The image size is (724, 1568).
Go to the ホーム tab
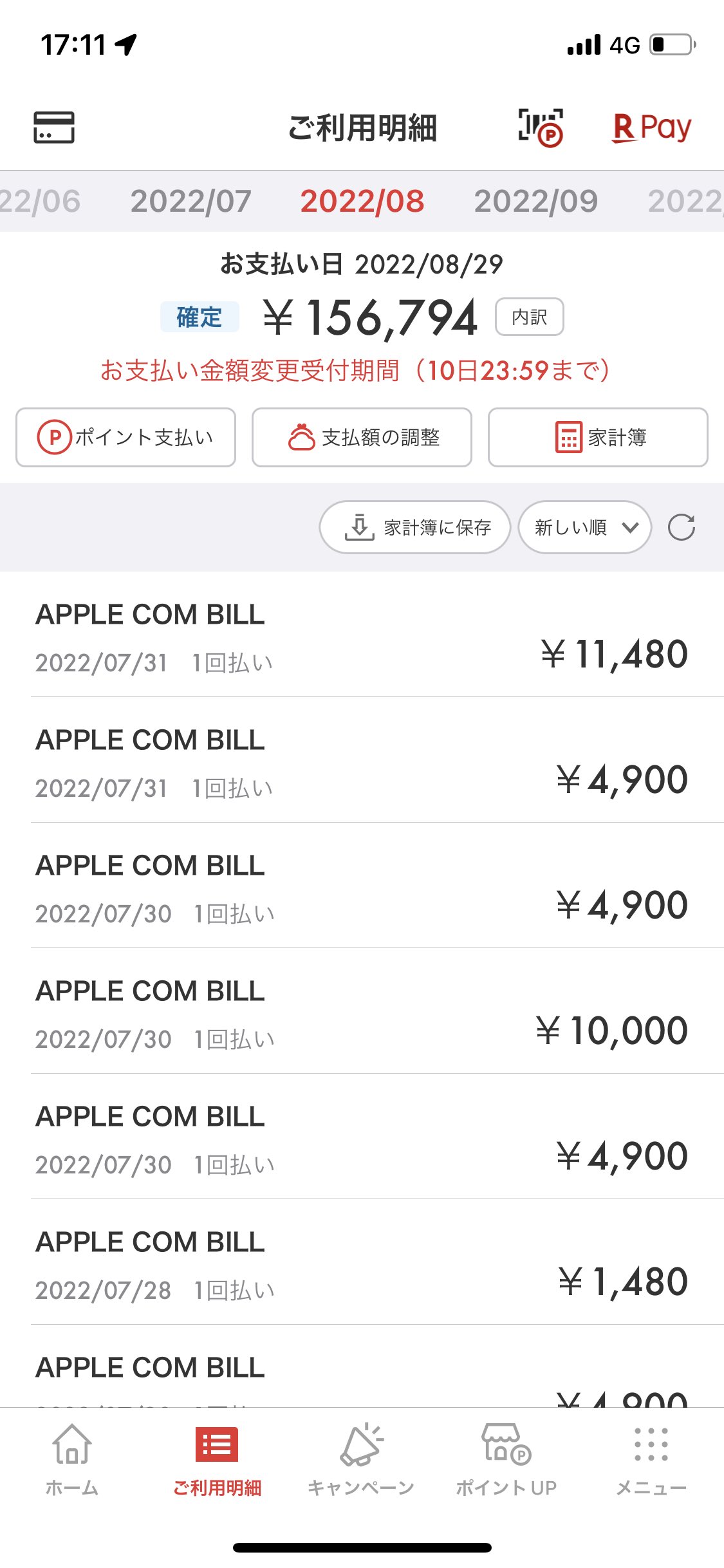pos(72,1460)
